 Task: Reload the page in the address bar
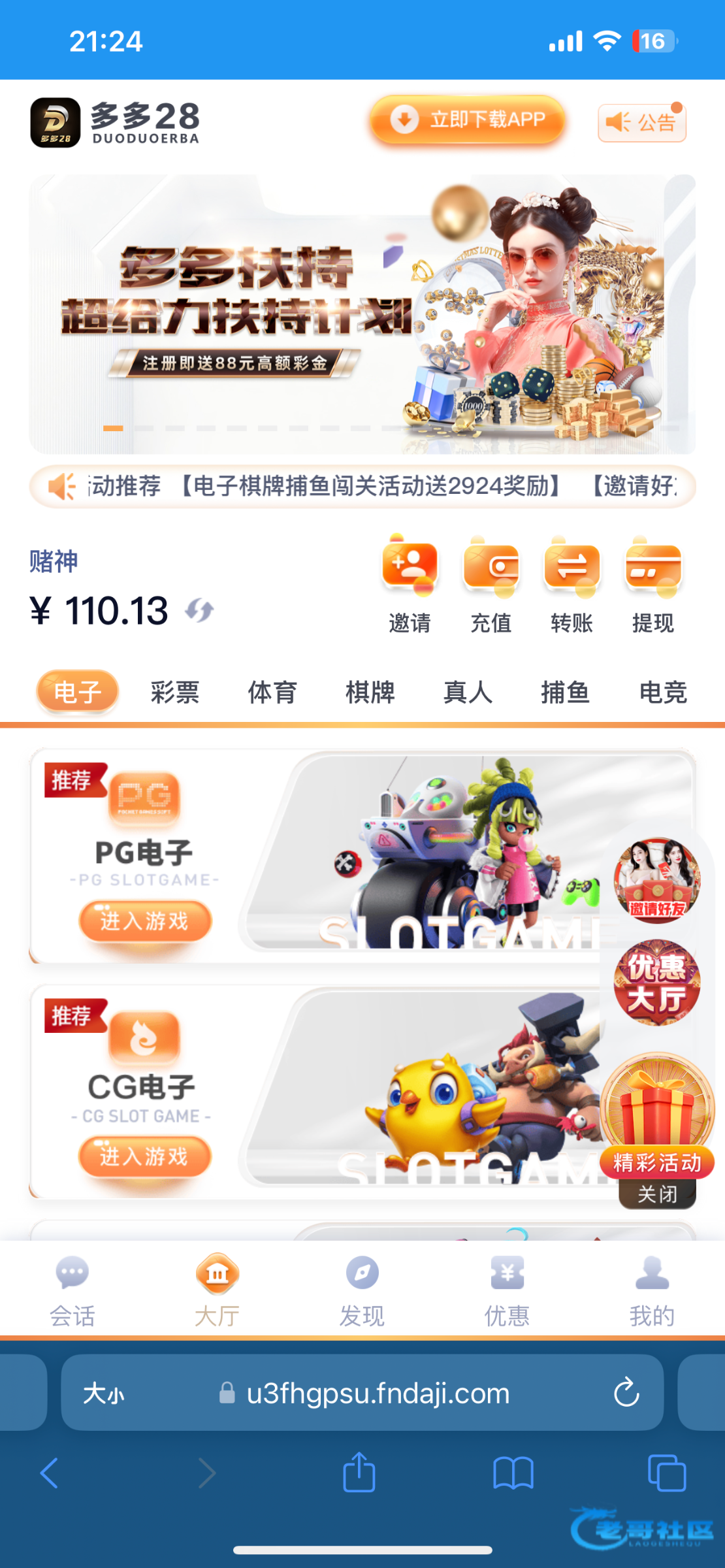[626, 1392]
